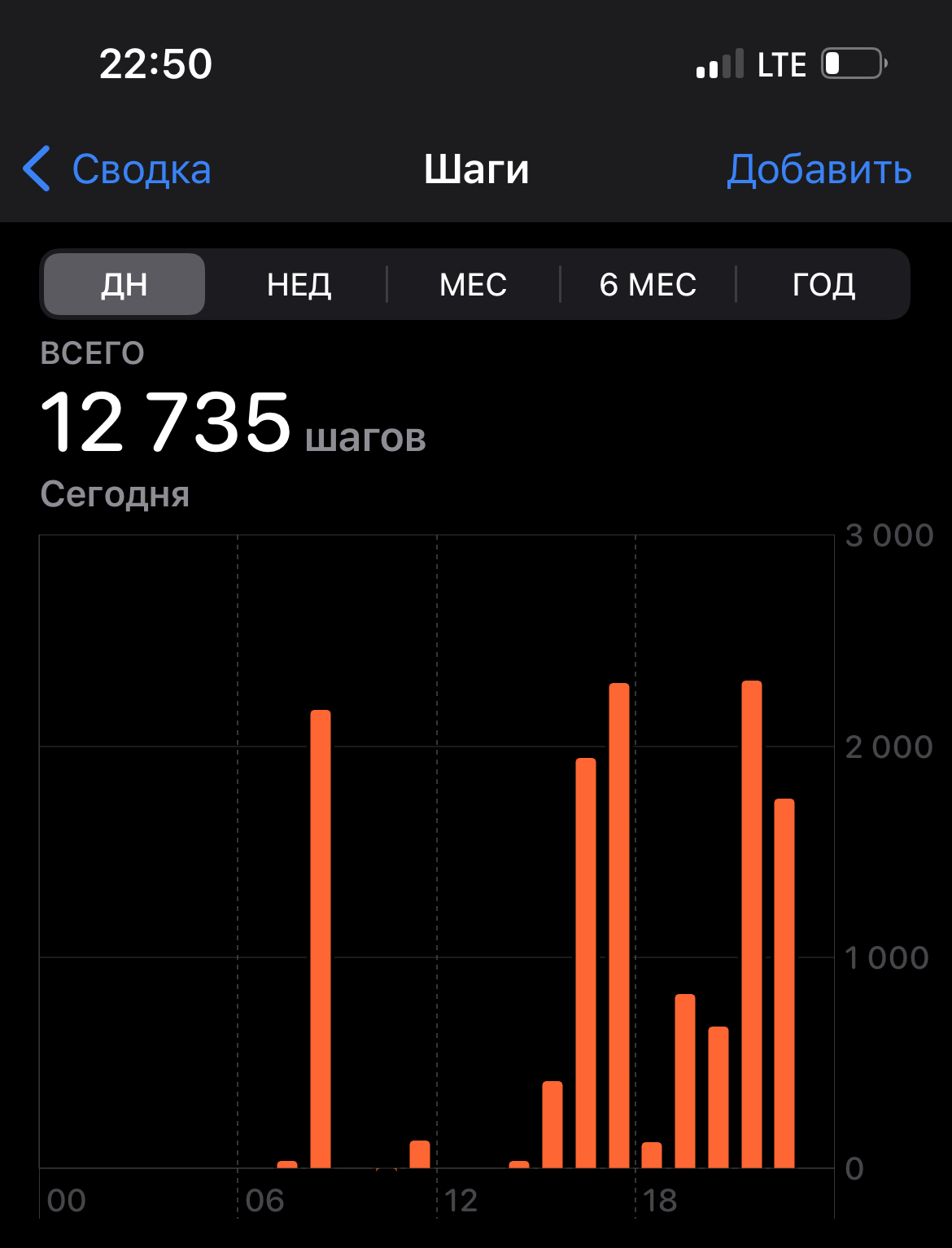Switch to the НЕД period tab
Viewport: 952px width, 1248px height.
pos(298,284)
